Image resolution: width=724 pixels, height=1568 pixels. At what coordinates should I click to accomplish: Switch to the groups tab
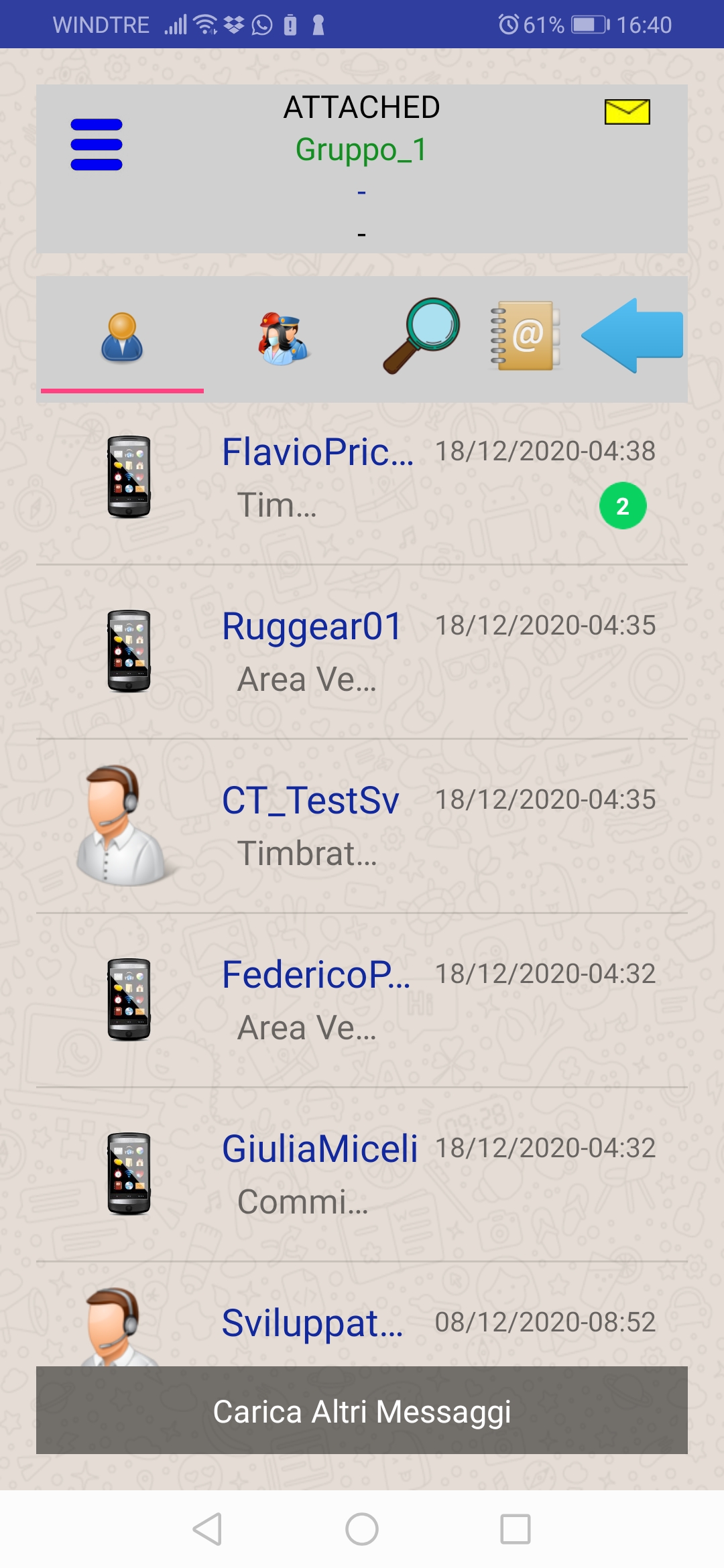(283, 338)
